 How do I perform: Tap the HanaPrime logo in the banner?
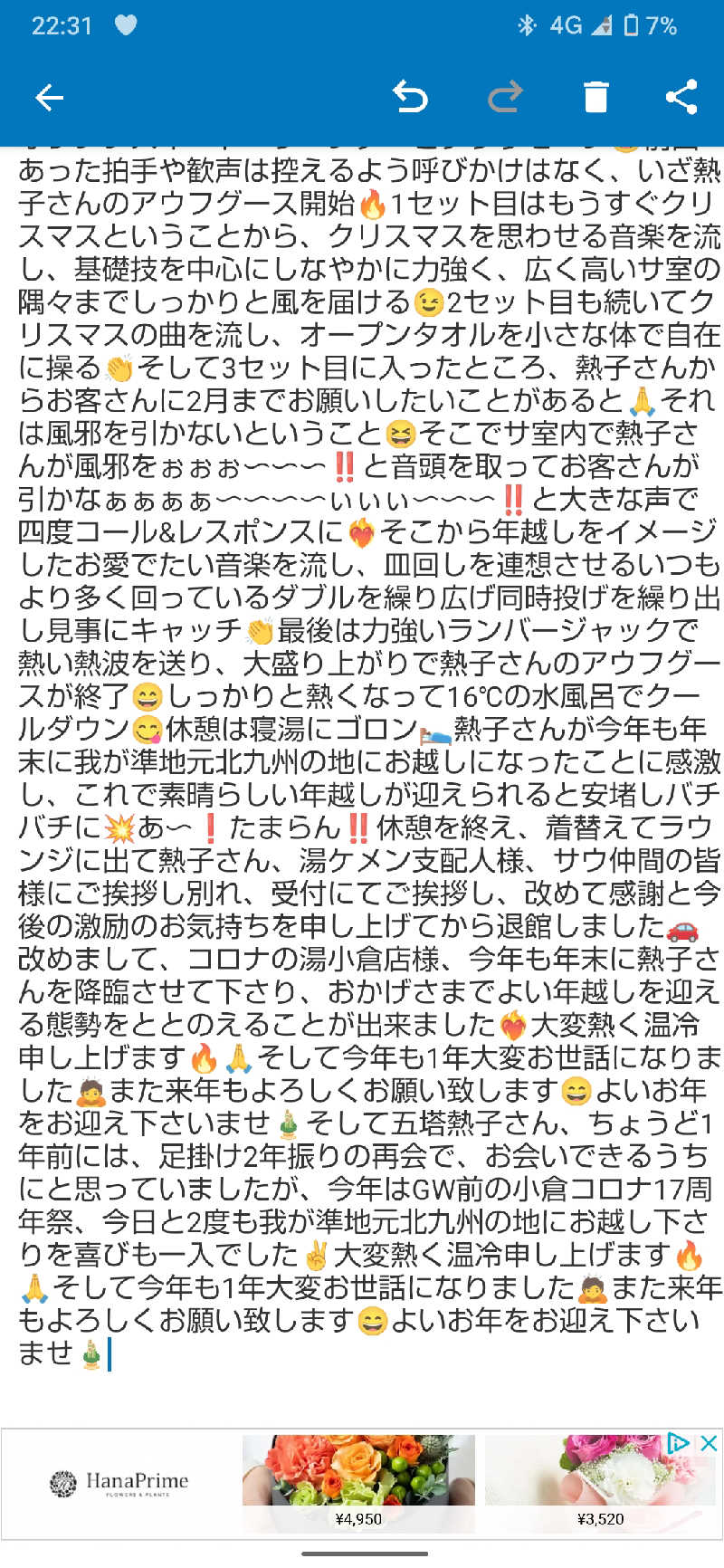[x=122, y=1481]
